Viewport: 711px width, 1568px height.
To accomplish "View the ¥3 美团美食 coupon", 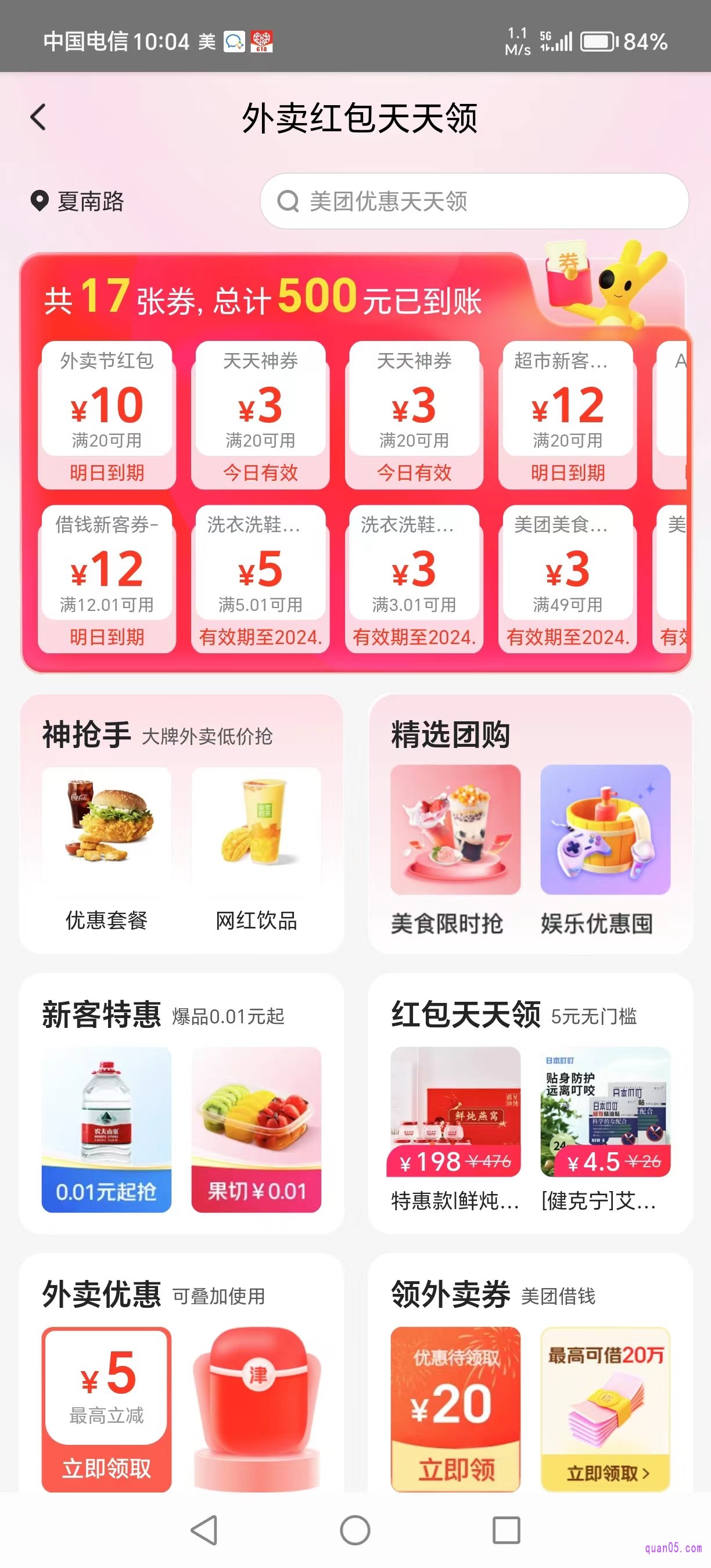I will click(568, 579).
